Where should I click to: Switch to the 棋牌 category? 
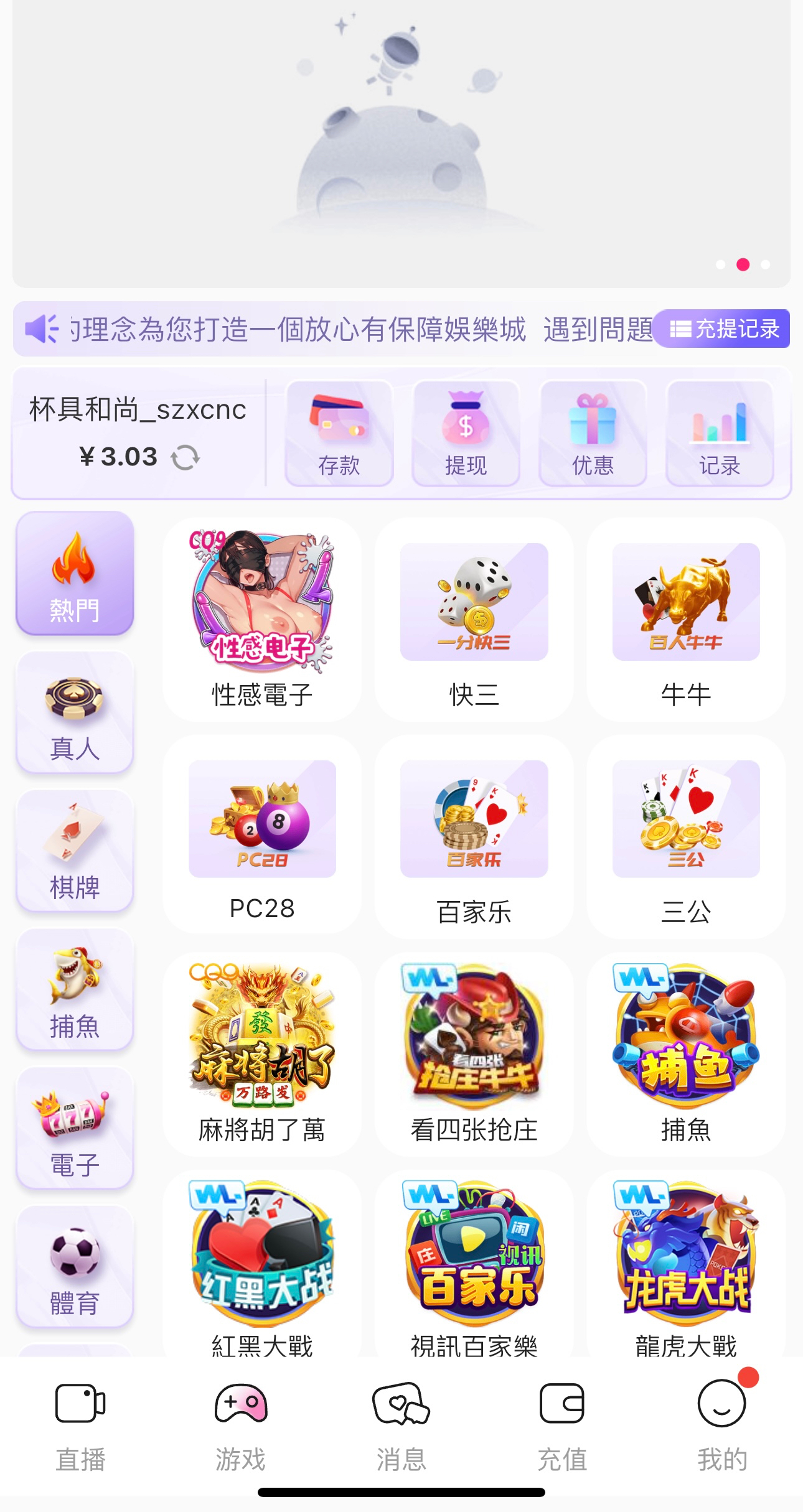(x=75, y=851)
